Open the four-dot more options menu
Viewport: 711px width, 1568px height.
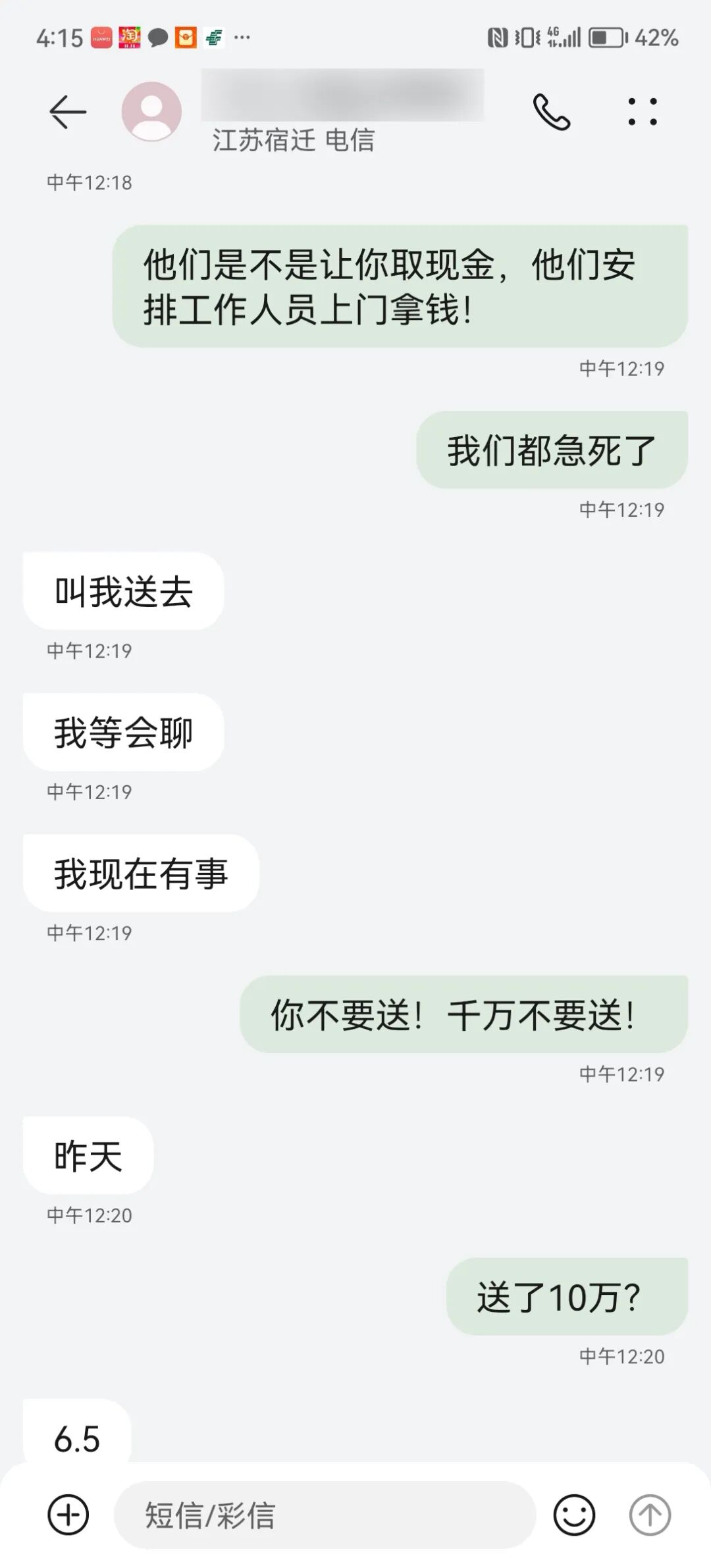tap(642, 112)
